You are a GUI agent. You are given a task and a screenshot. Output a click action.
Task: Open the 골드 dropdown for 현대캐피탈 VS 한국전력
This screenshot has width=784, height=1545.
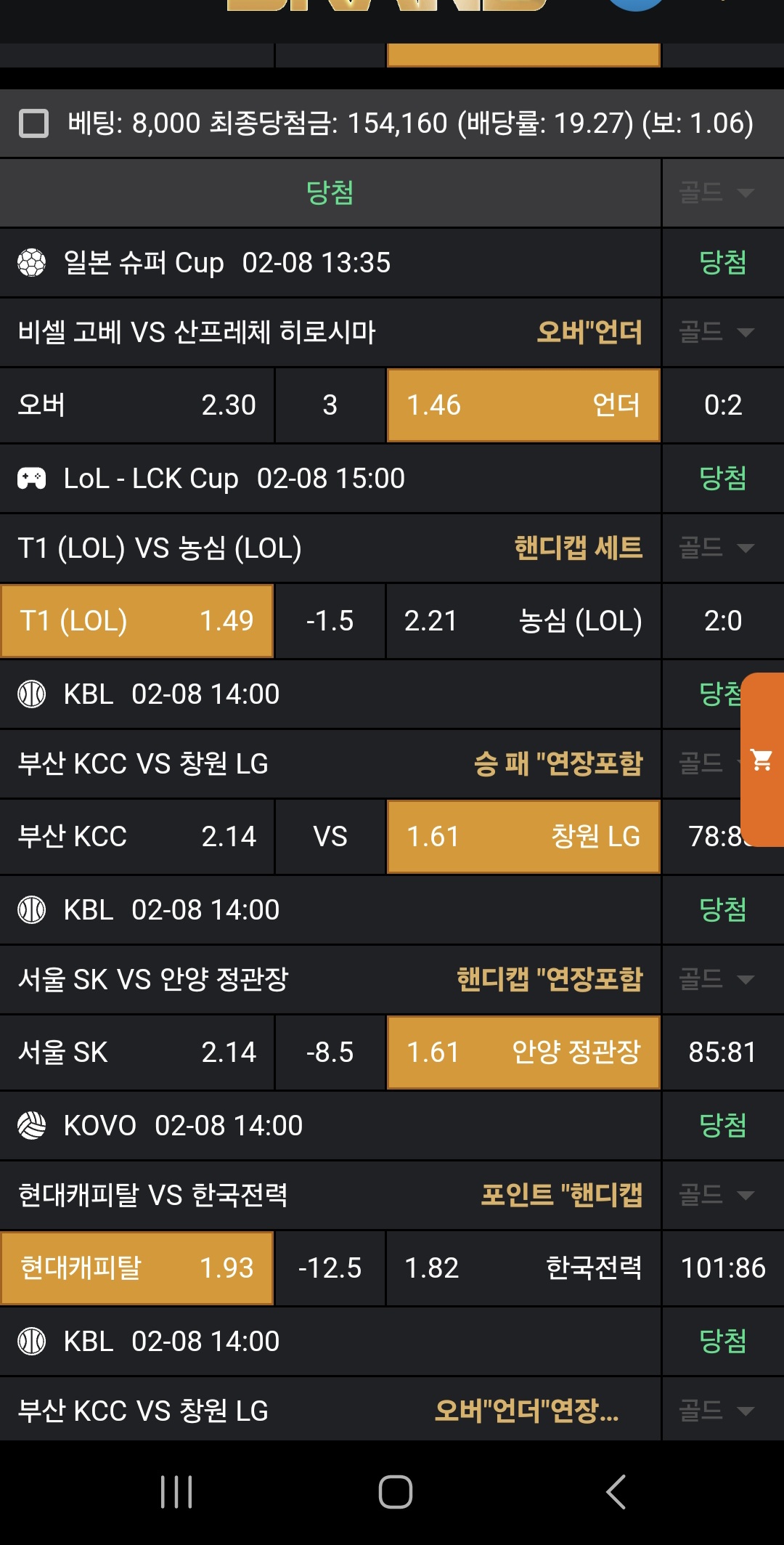click(717, 1195)
